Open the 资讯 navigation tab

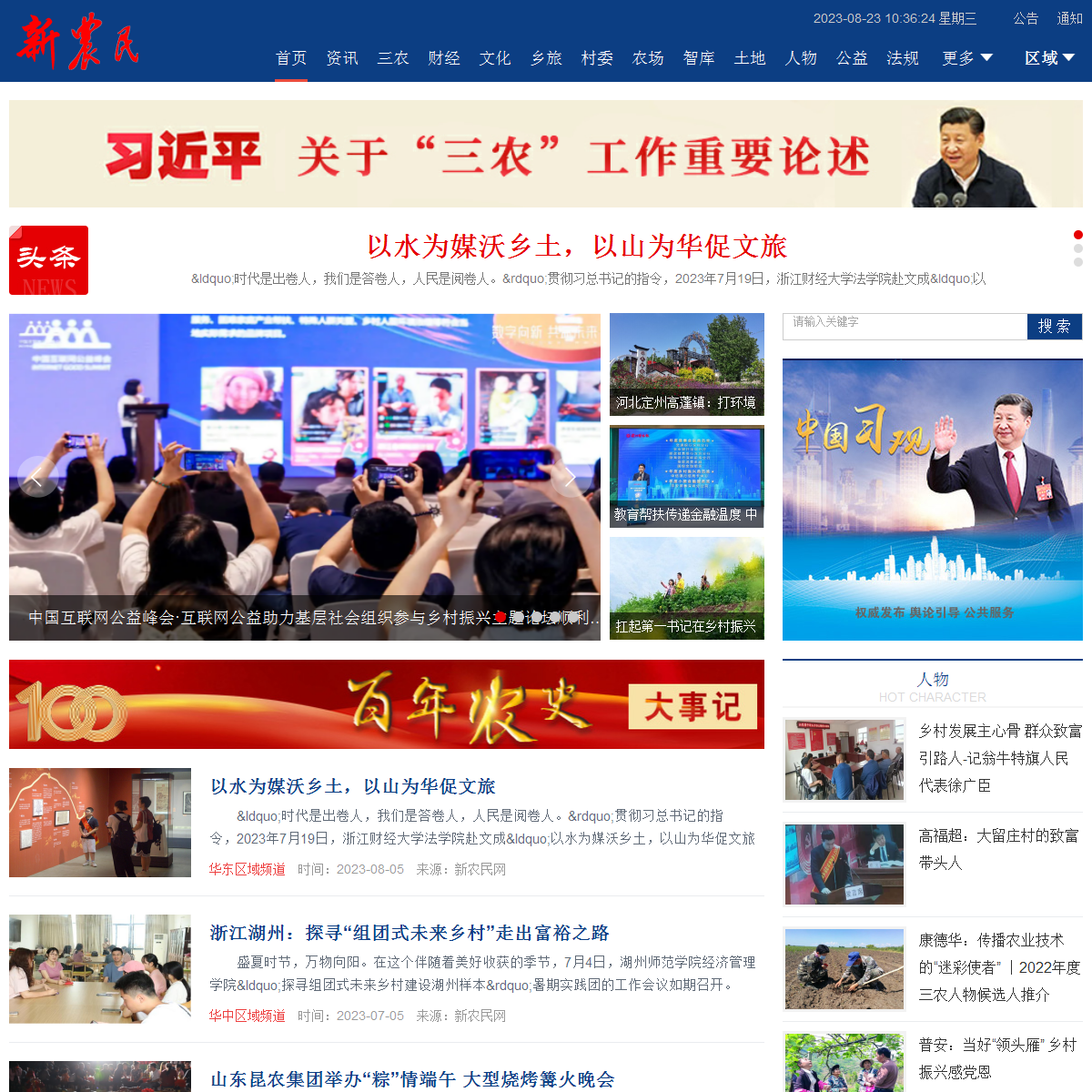tap(342, 58)
